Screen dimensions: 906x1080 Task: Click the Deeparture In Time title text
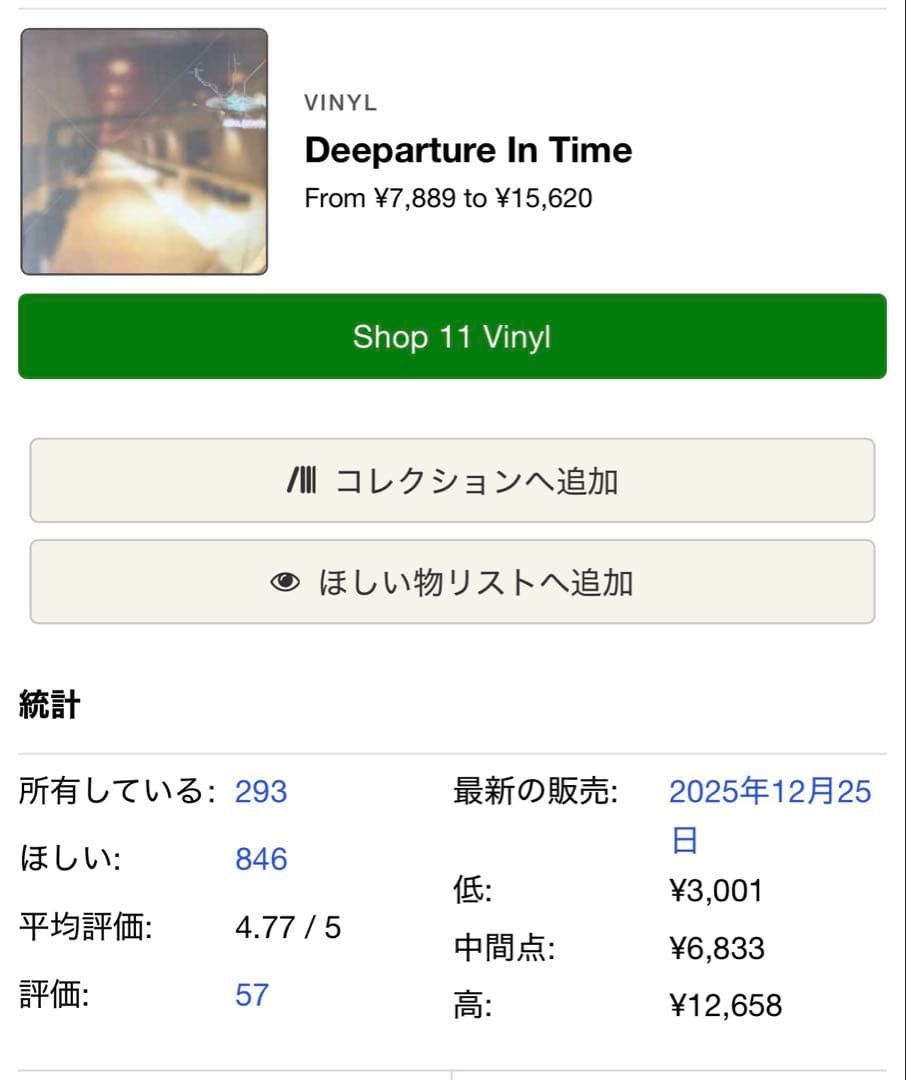tap(468, 151)
